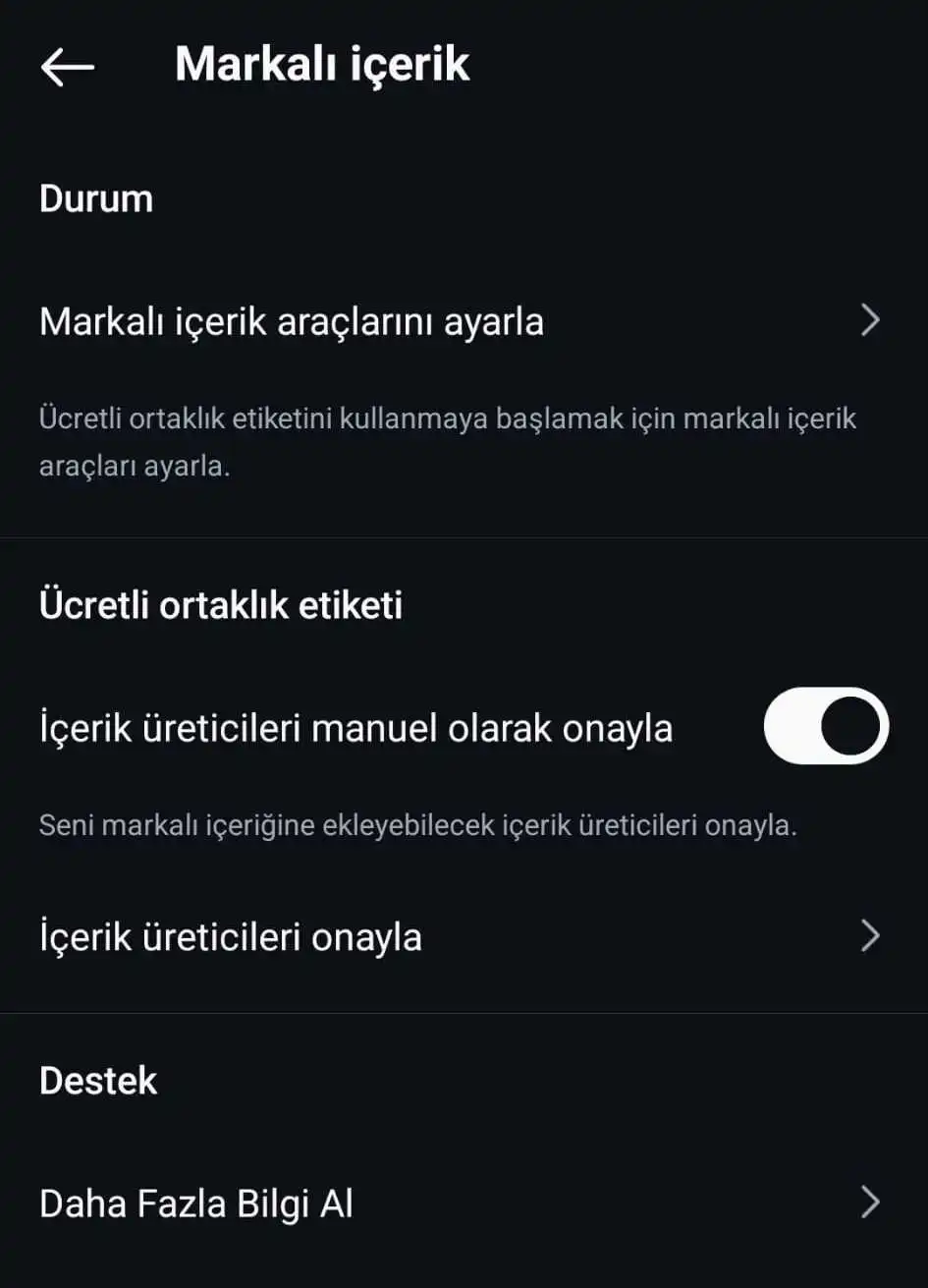Select the Durum section header
This screenshot has height=1288, width=928.
95,197
